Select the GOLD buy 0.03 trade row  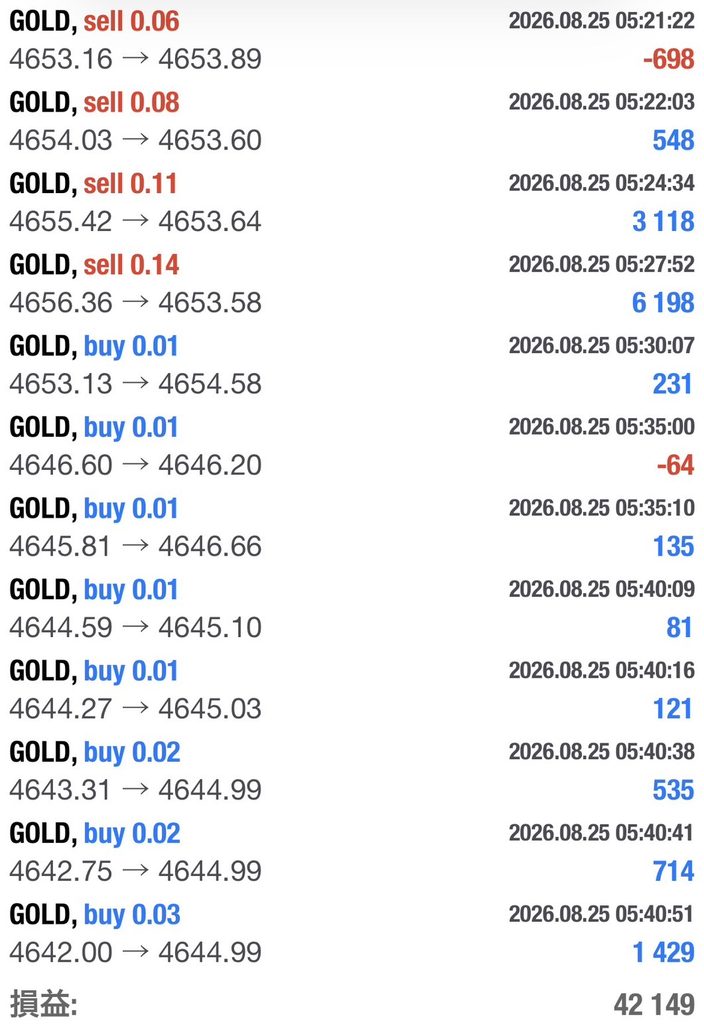coord(352,933)
